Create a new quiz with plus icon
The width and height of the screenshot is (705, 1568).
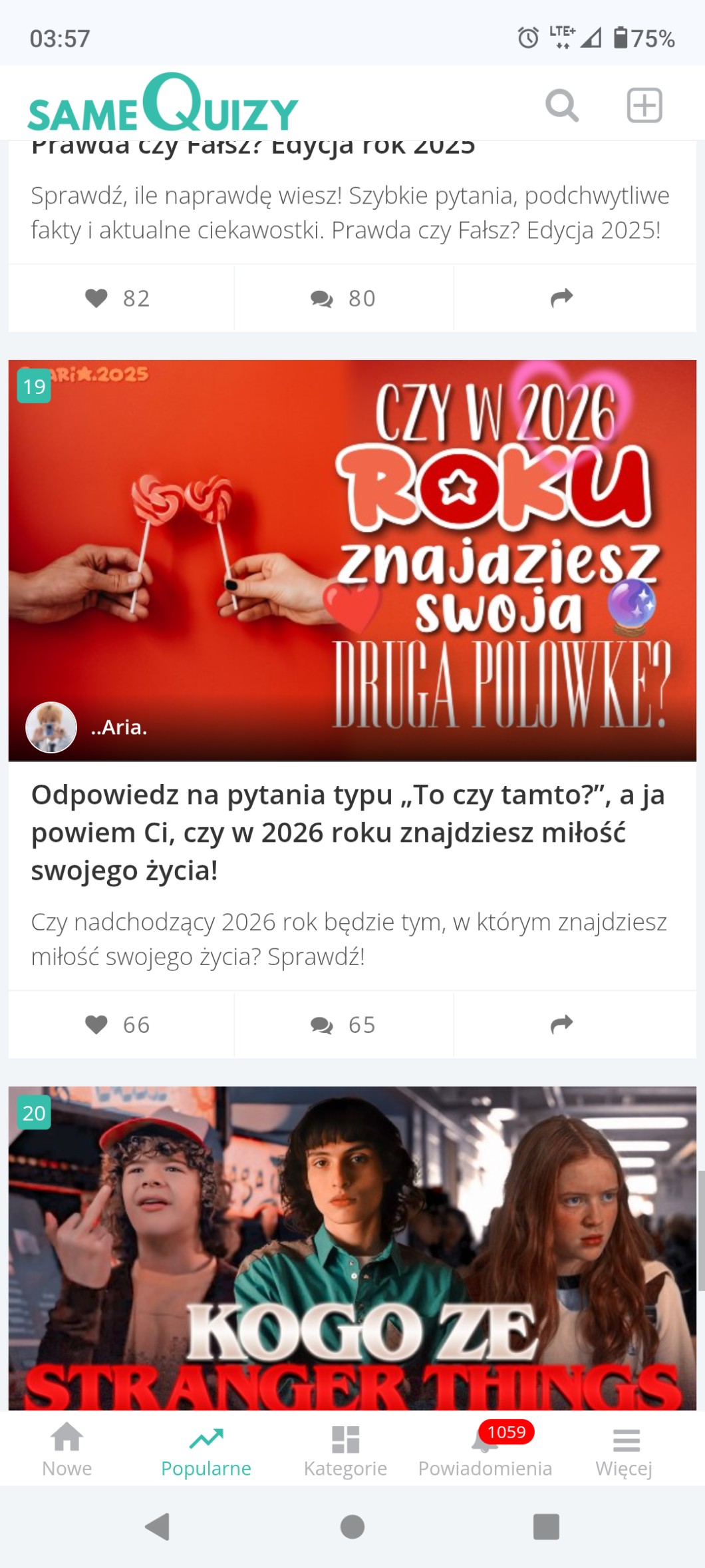(644, 105)
